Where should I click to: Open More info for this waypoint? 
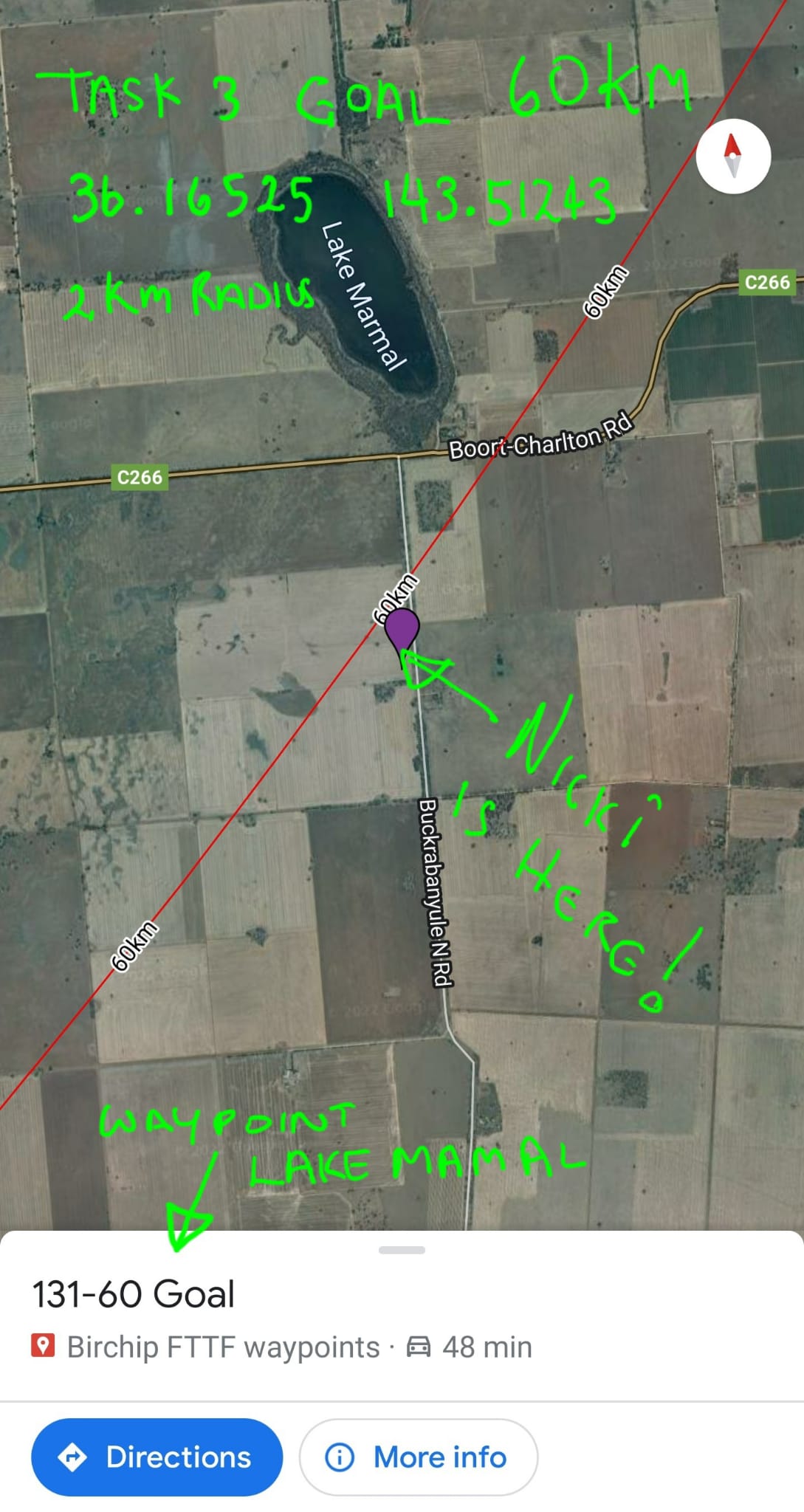418,1457
